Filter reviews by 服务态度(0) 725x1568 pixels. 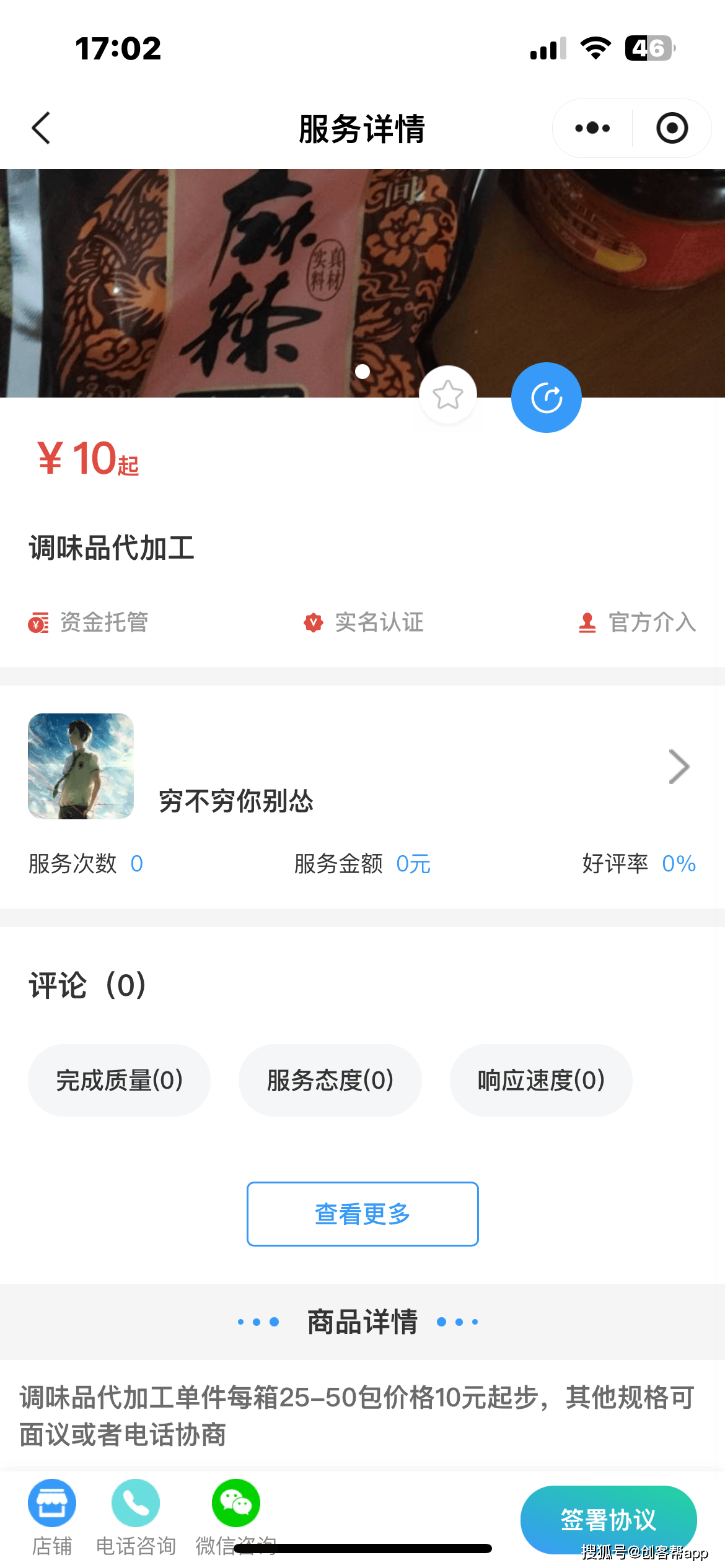point(330,1081)
